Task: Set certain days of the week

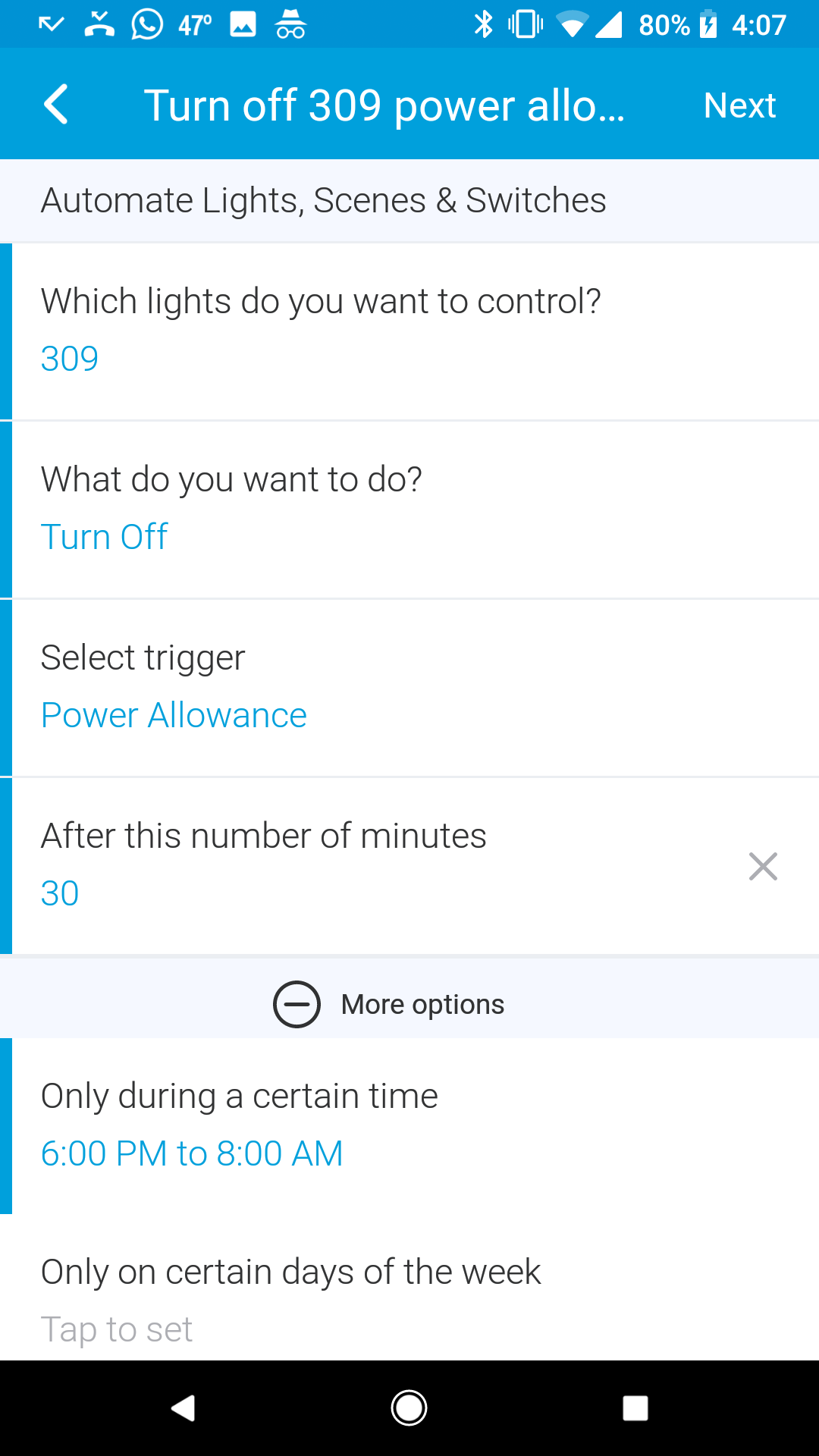Action: pyautogui.click(x=409, y=1300)
